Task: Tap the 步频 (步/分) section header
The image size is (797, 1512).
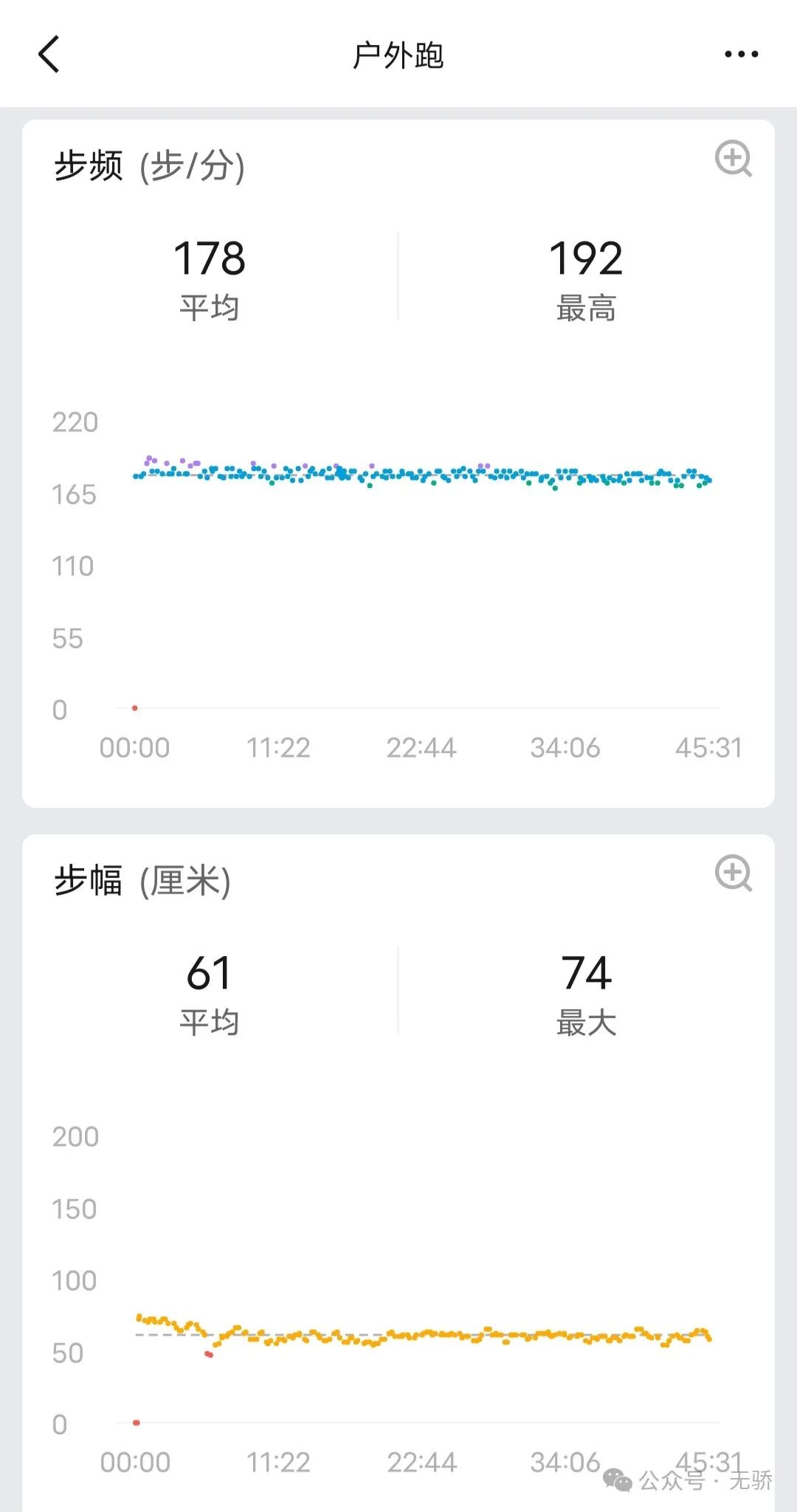Action: [151, 164]
